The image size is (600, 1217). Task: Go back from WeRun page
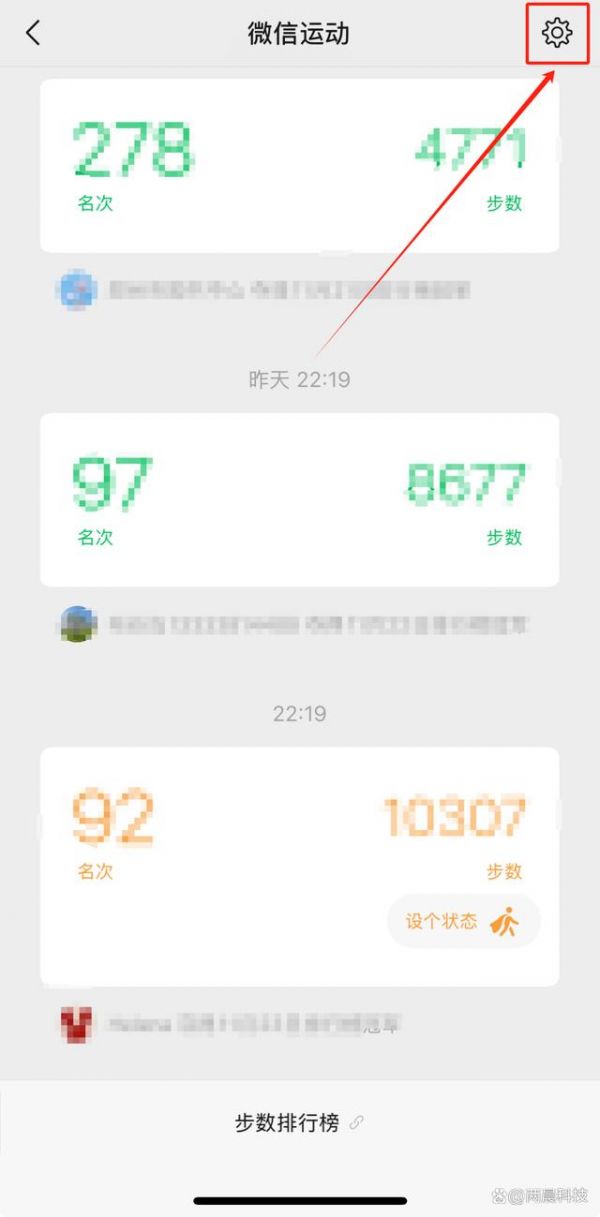pos(33,33)
